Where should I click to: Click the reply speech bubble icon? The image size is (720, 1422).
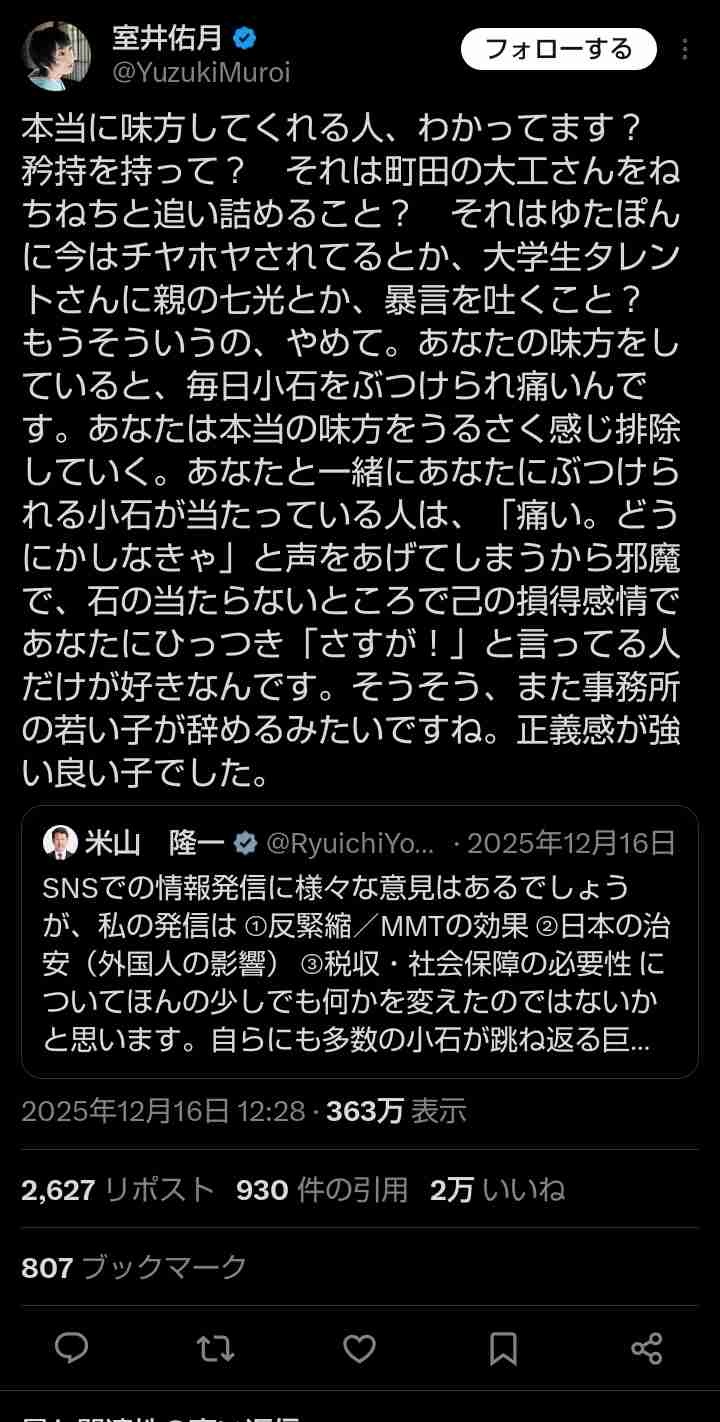(x=70, y=1349)
